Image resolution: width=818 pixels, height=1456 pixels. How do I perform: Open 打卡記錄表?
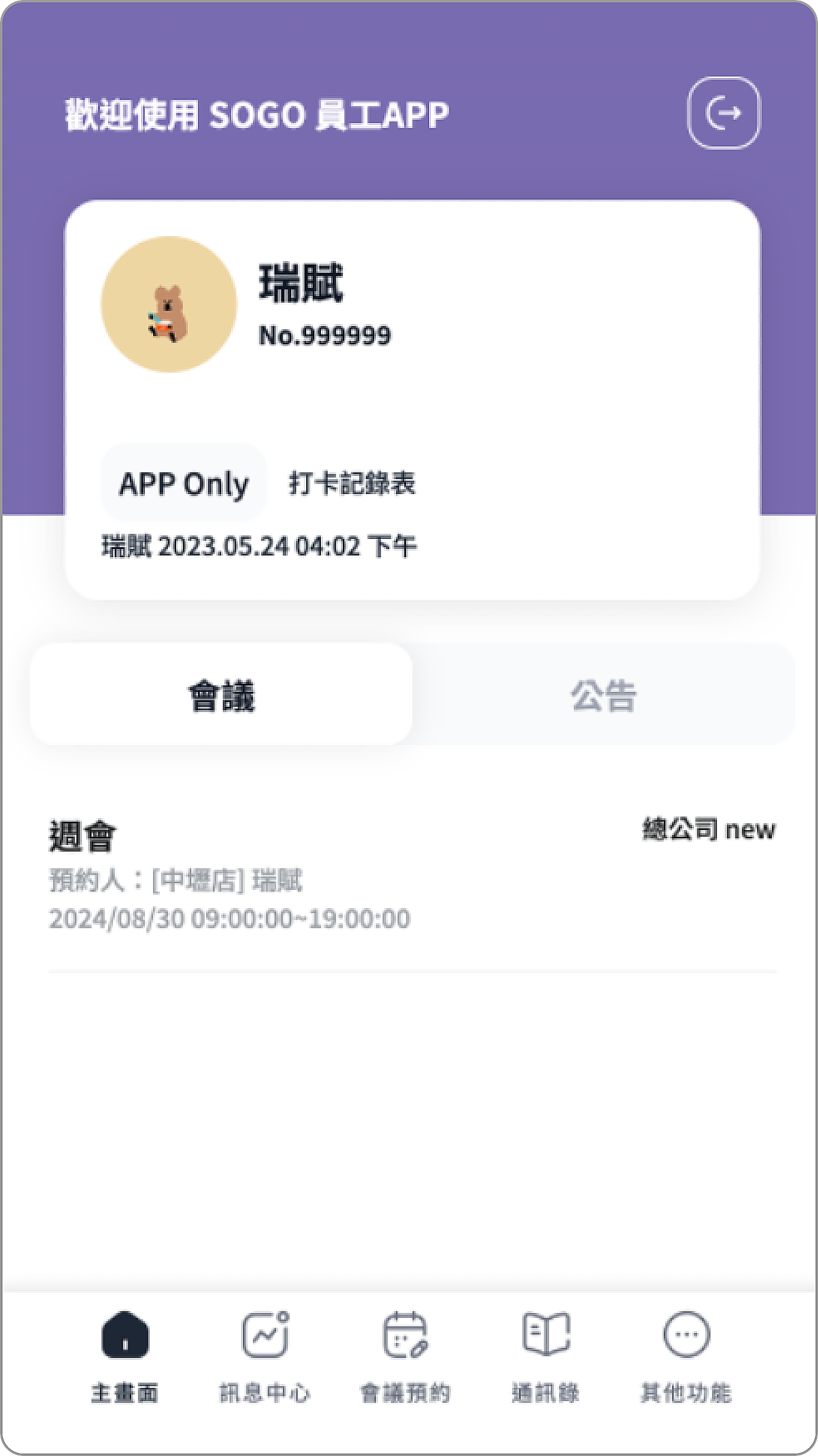[352, 483]
